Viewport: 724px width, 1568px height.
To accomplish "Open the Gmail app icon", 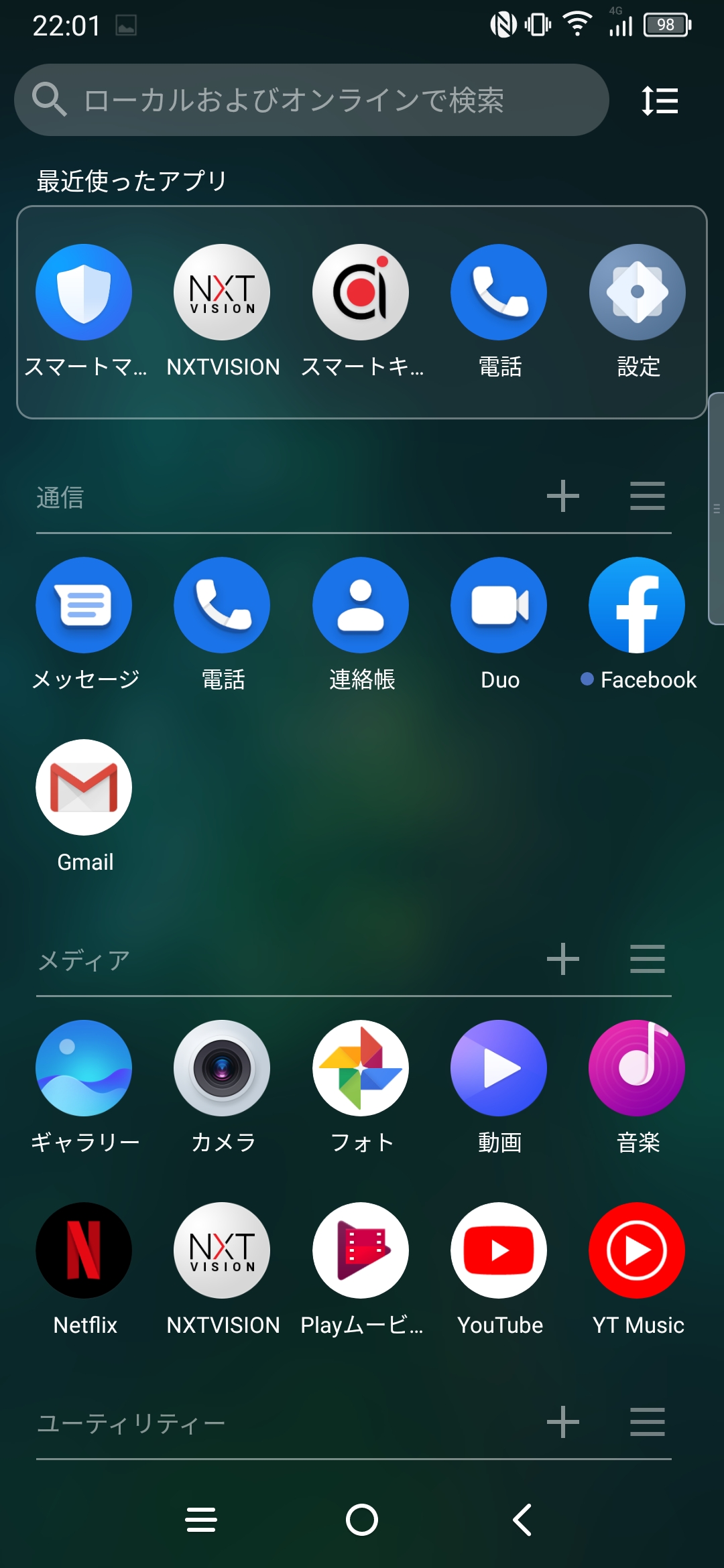I will [x=83, y=788].
